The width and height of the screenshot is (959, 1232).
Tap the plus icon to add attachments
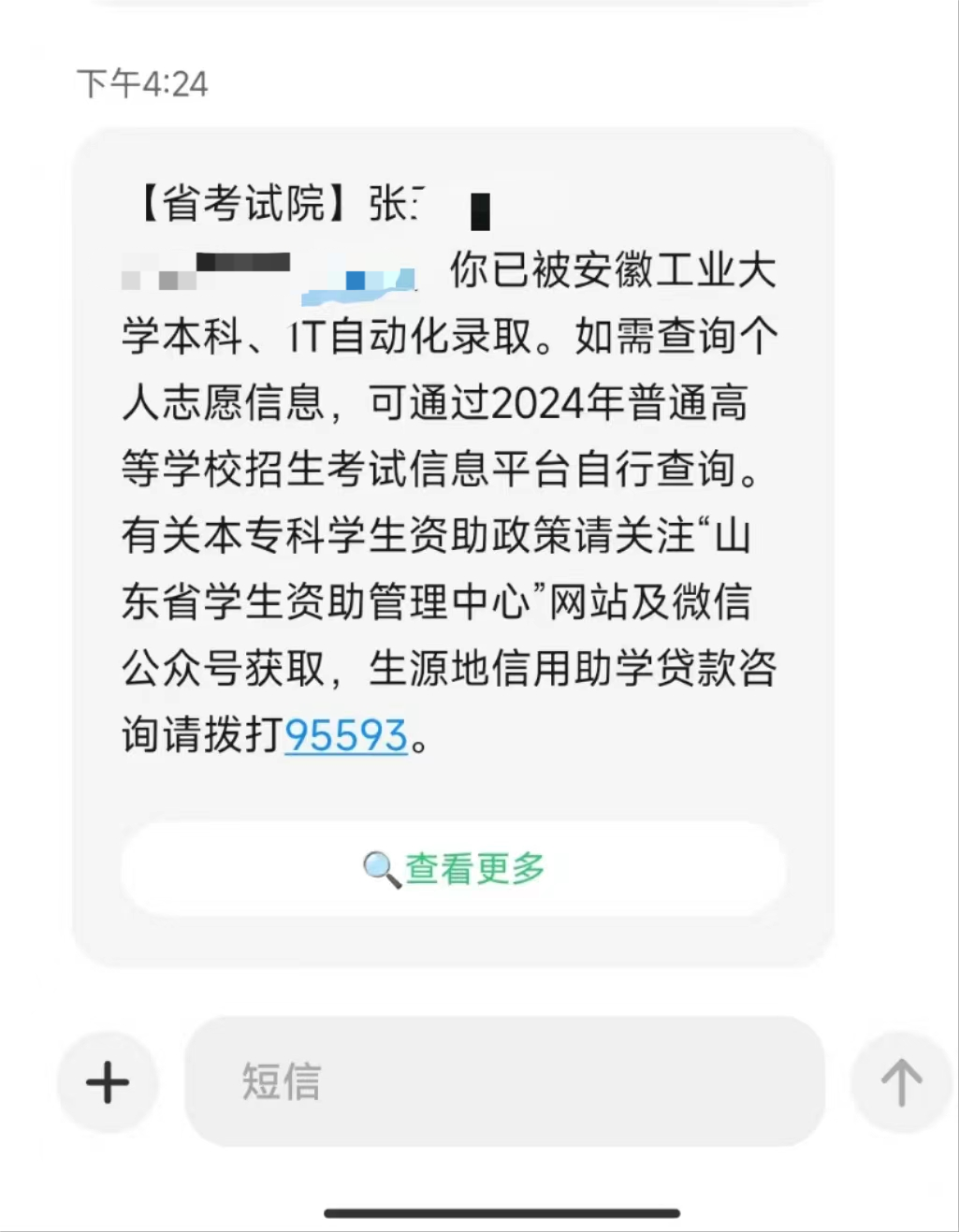pos(107,1082)
